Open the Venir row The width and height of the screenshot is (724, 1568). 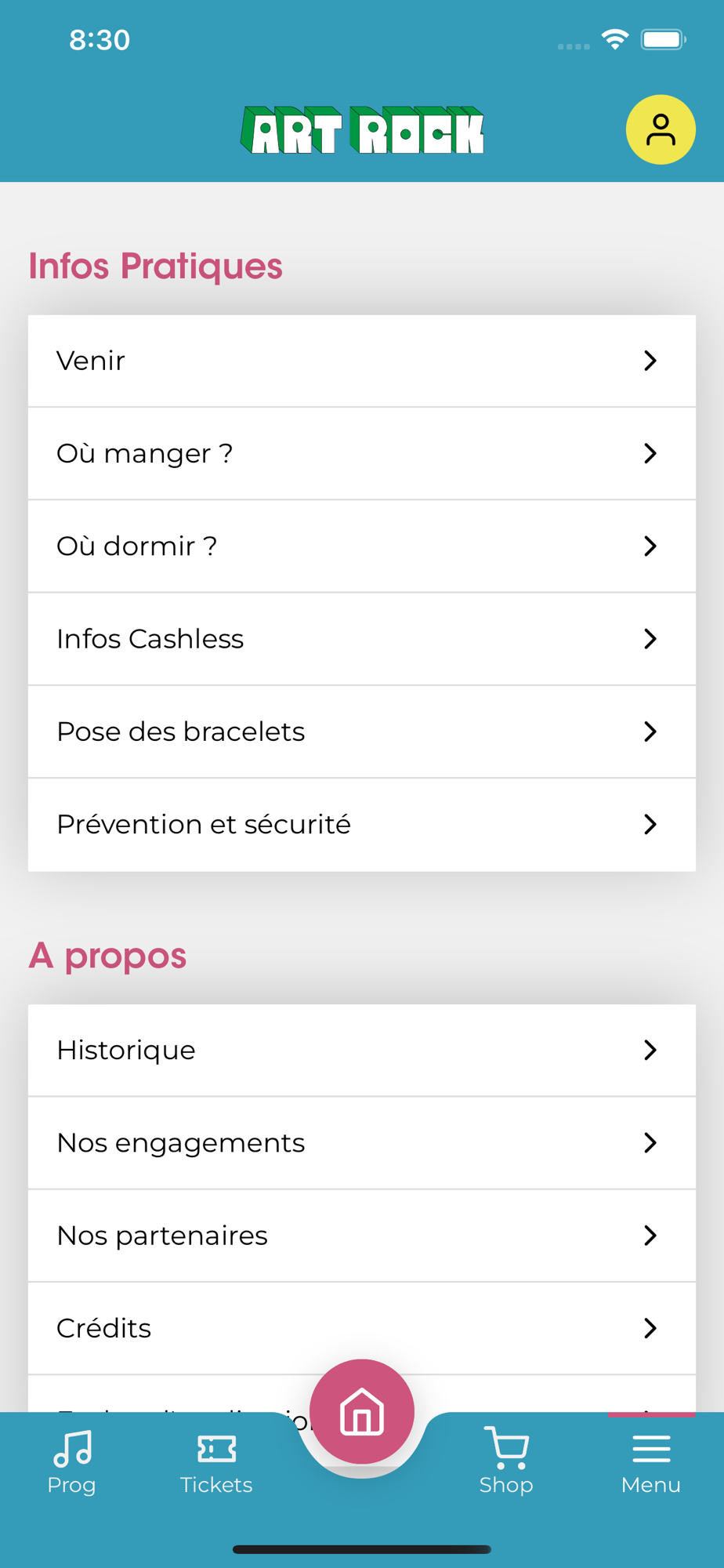point(361,361)
